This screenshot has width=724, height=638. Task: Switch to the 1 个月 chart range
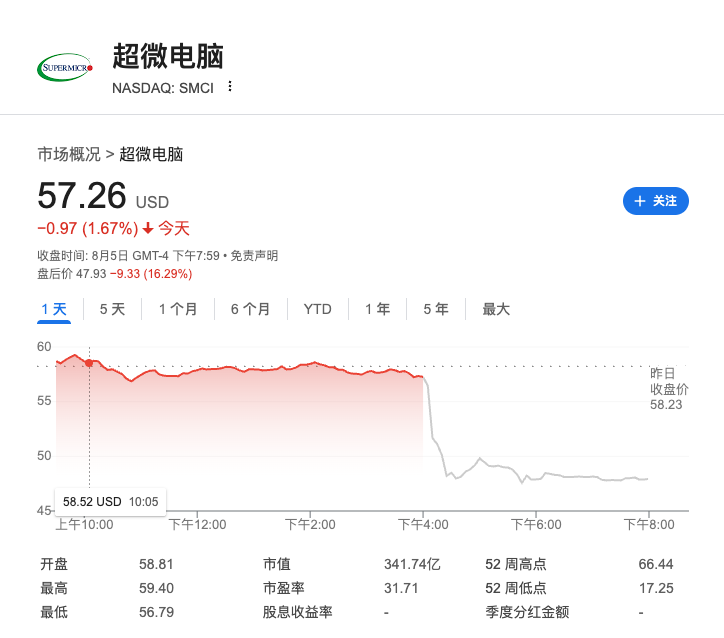coord(178,309)
